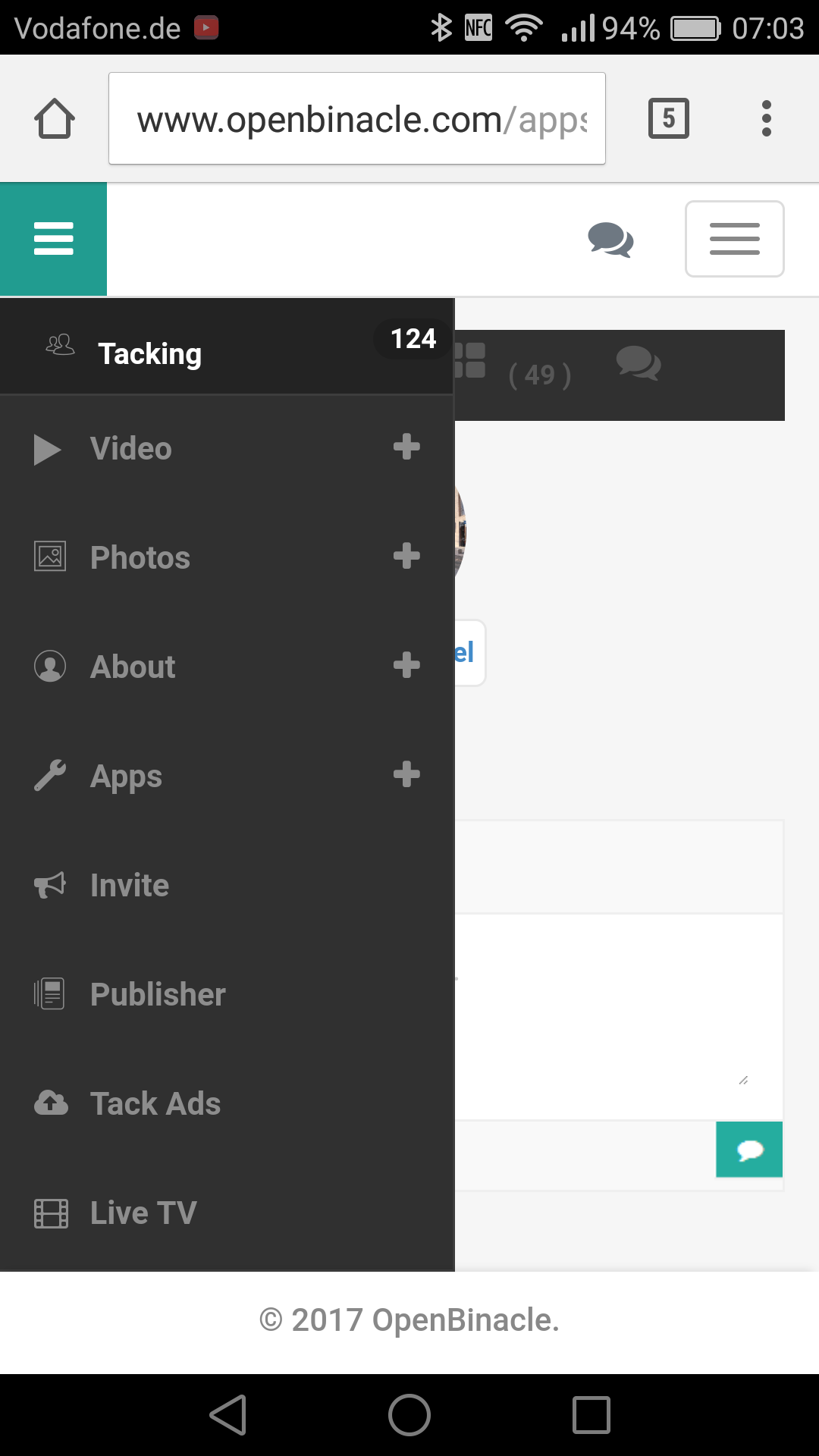Open the Live TV menu item
The width and height of the screenshot is (819, 1456).
click(x=227, y=1213)
